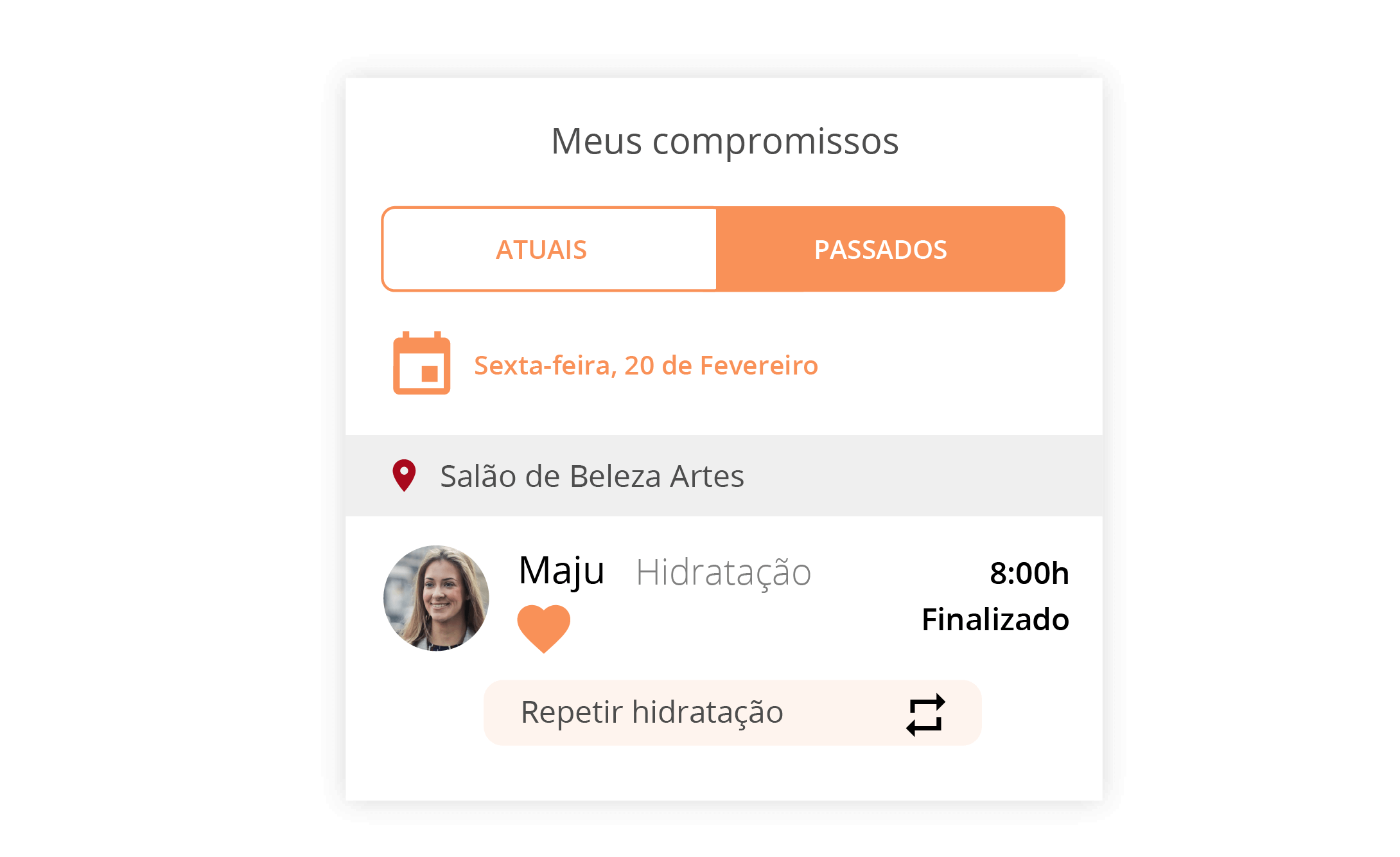Tap the Repetir hidratação button
Viewport: 1400px width, 857px height.
[x=732, y=712]
